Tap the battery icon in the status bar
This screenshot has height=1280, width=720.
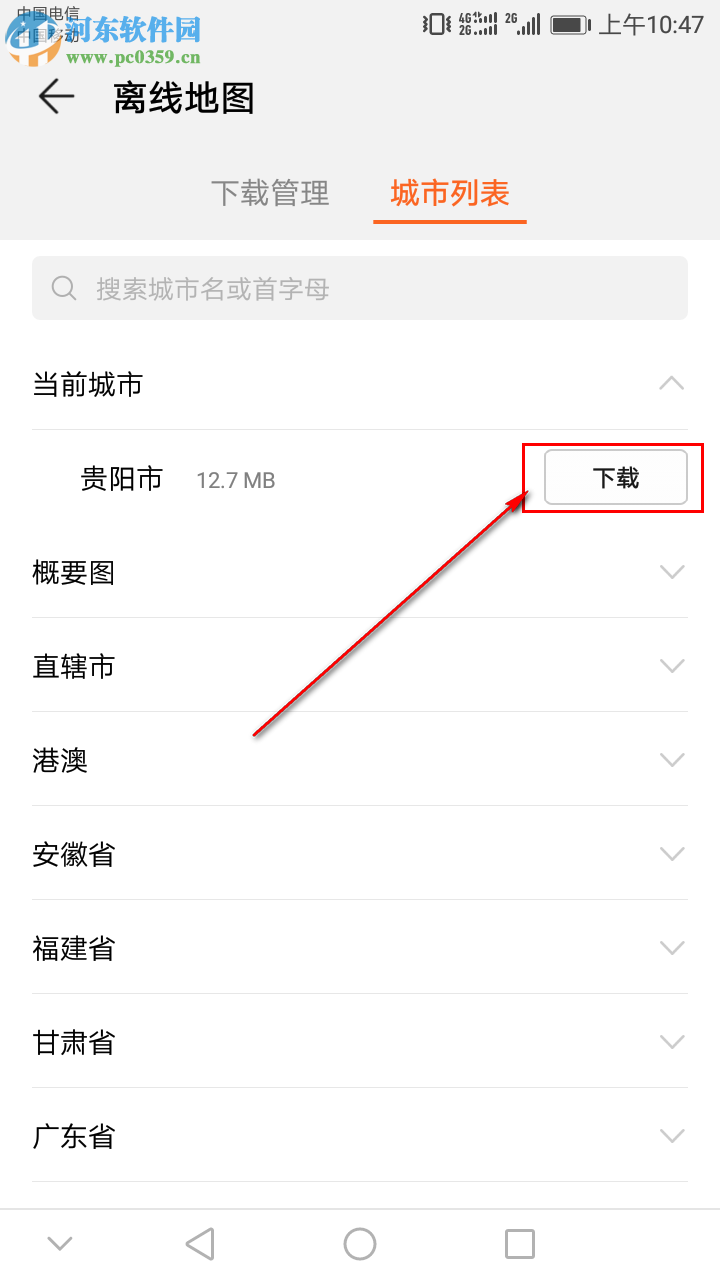(570, 25)
